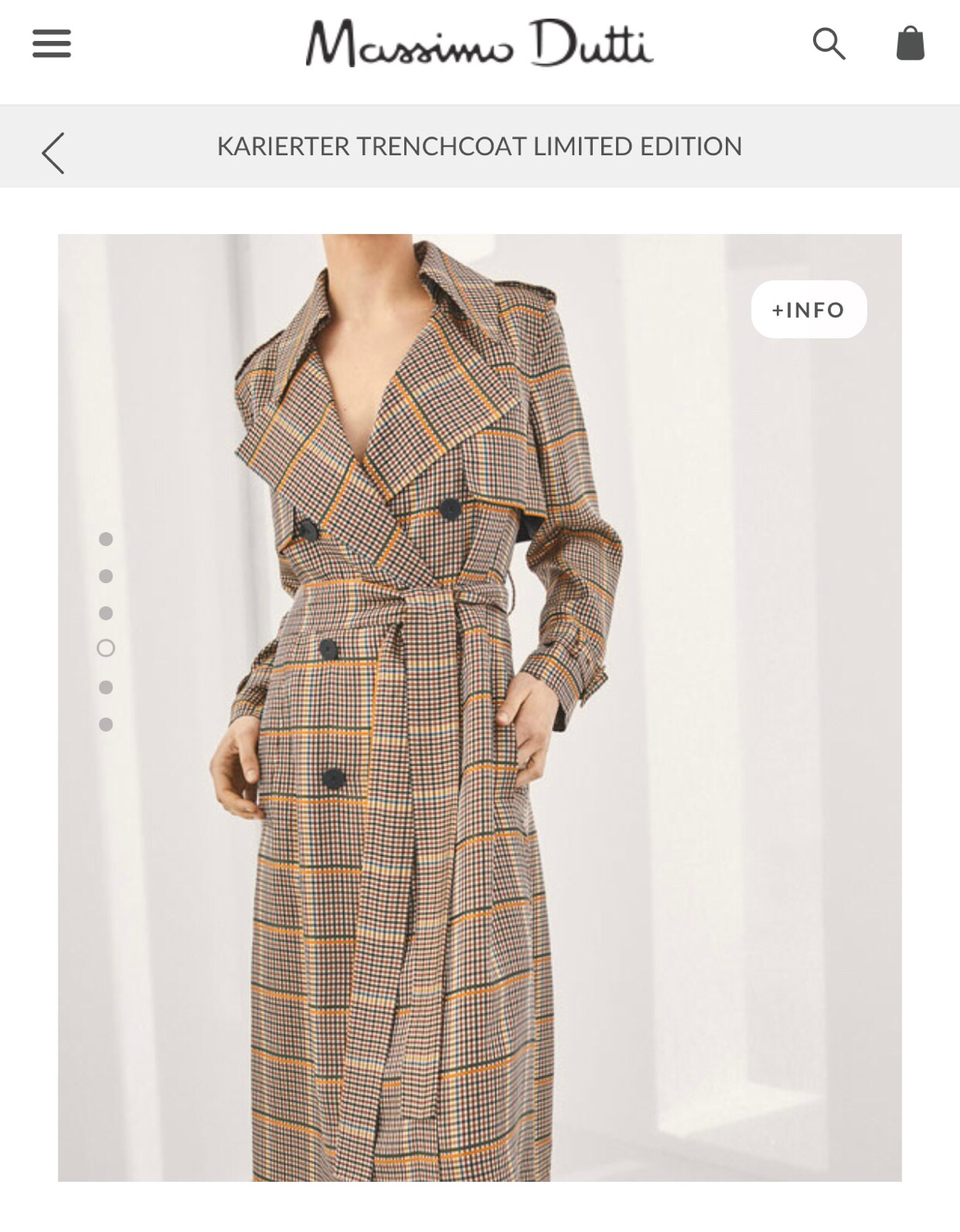Open the search icon

(828, 43)
